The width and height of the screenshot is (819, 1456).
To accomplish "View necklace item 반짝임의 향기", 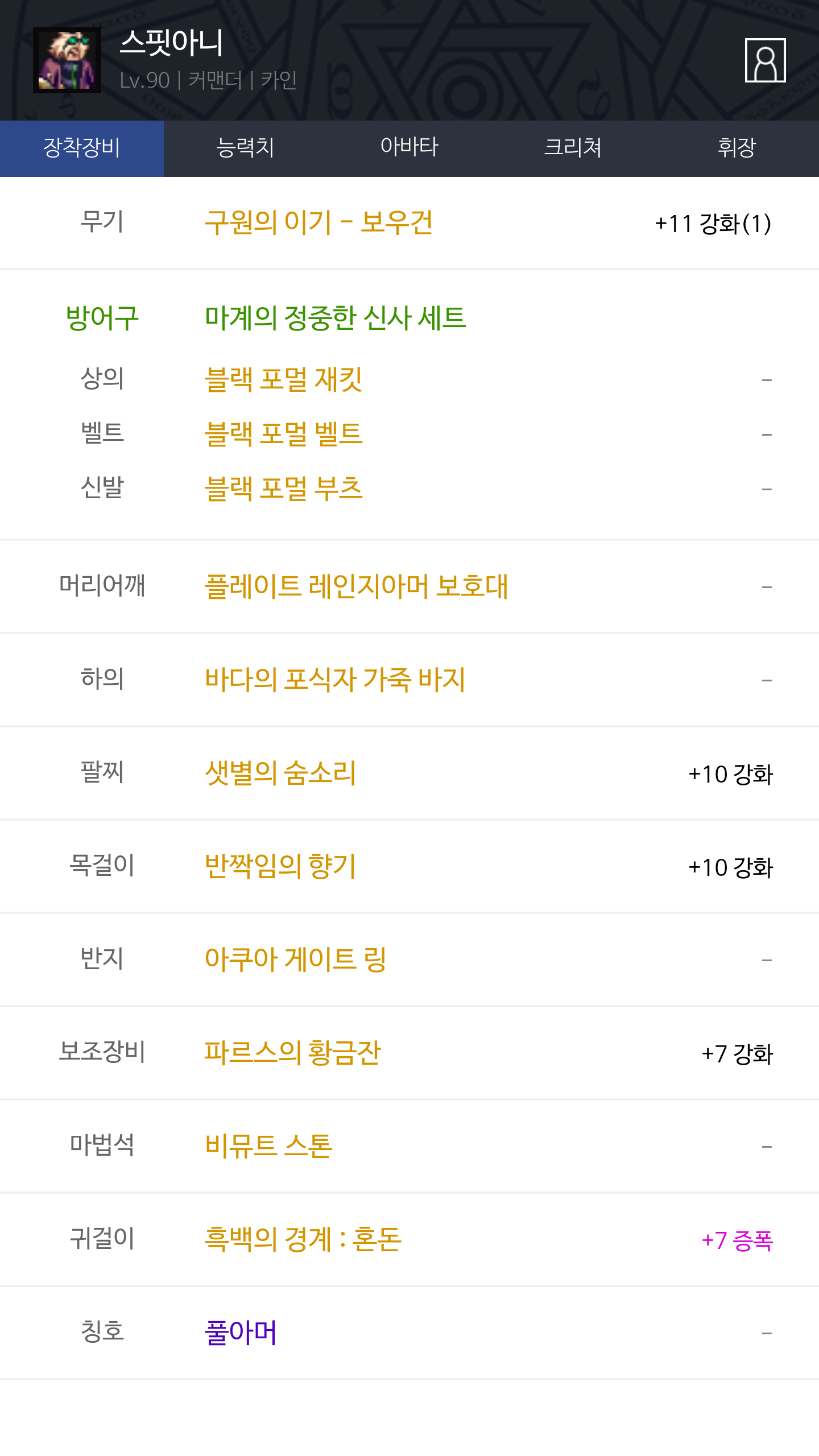I will point(280,866).
